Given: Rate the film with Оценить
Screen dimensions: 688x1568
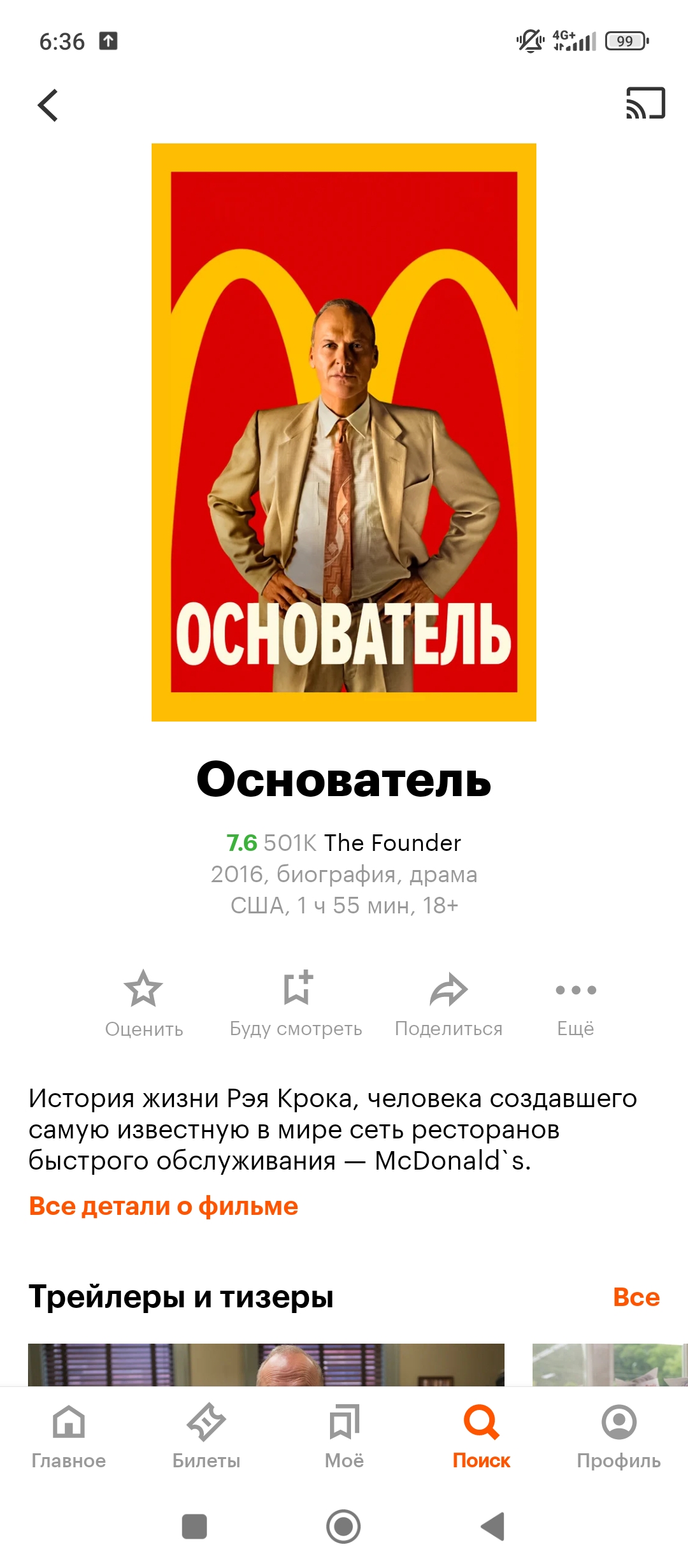Looking at the screenshot, I should click(x=144, y=1001).
